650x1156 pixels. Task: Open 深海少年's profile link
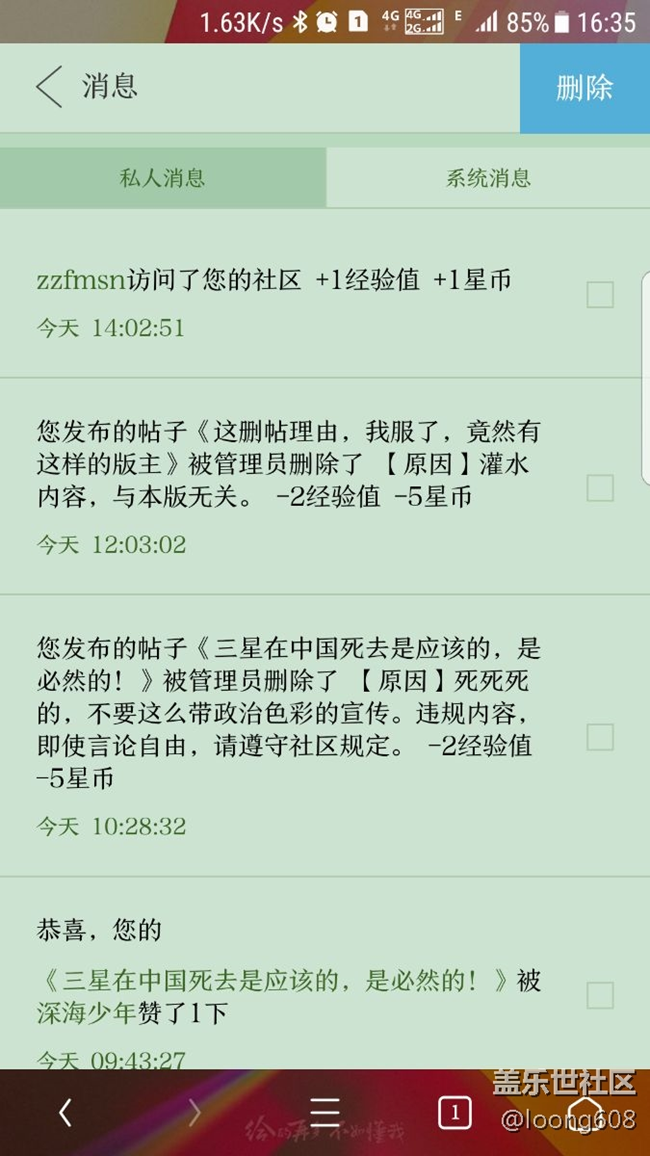click(86, 1014)
